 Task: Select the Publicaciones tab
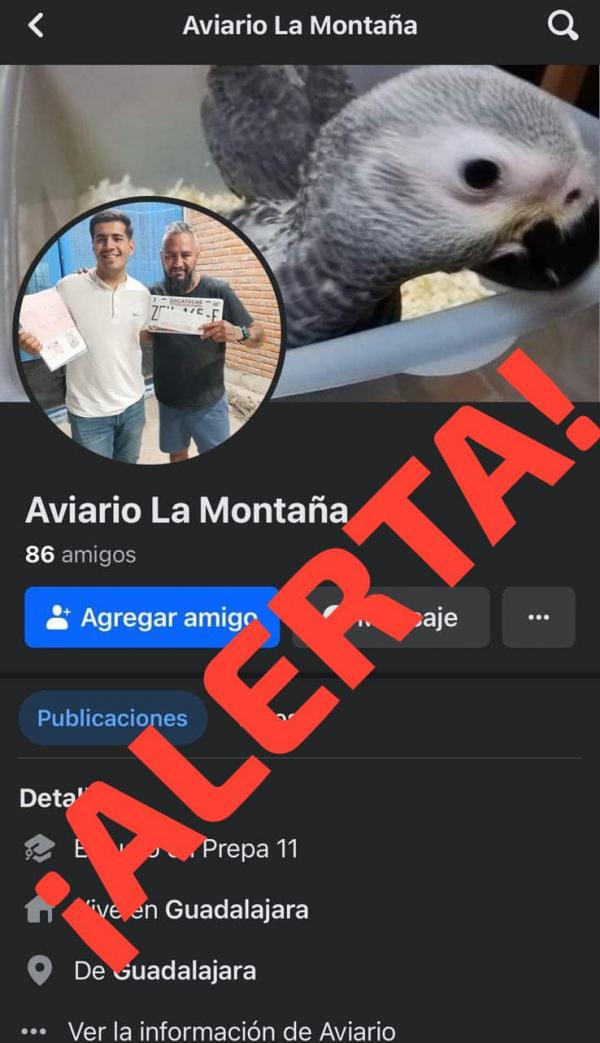point(112,718)
